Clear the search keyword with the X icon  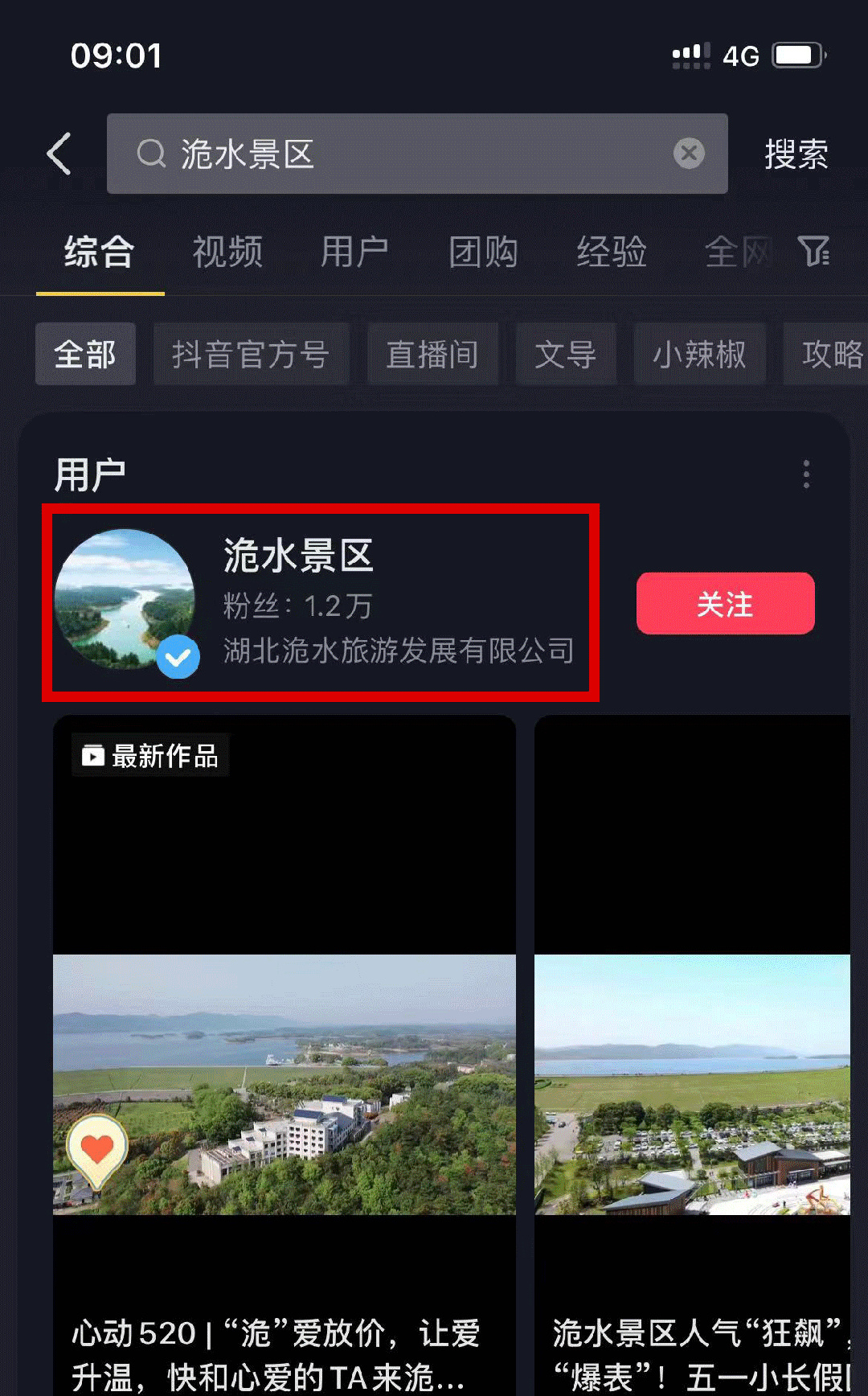tap(690, 154)
